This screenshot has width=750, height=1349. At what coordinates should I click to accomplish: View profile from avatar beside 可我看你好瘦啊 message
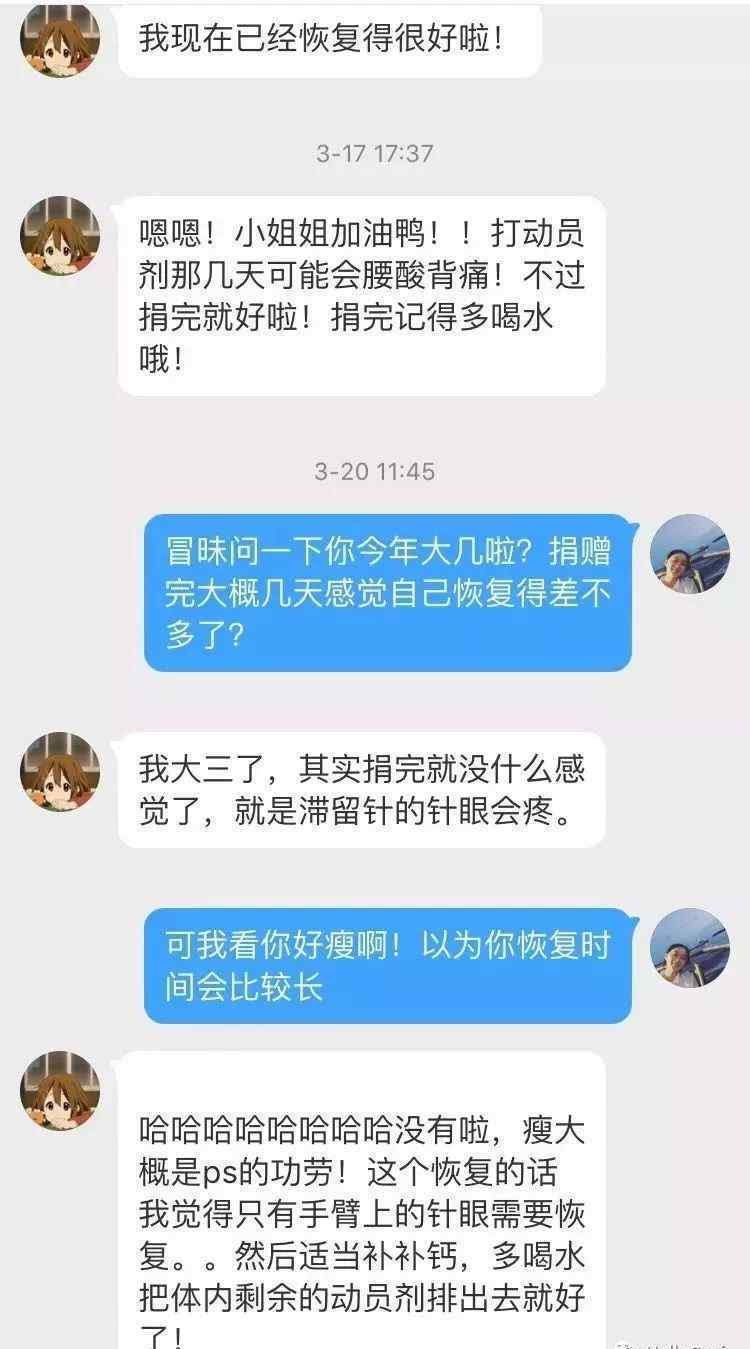[690, 948]
